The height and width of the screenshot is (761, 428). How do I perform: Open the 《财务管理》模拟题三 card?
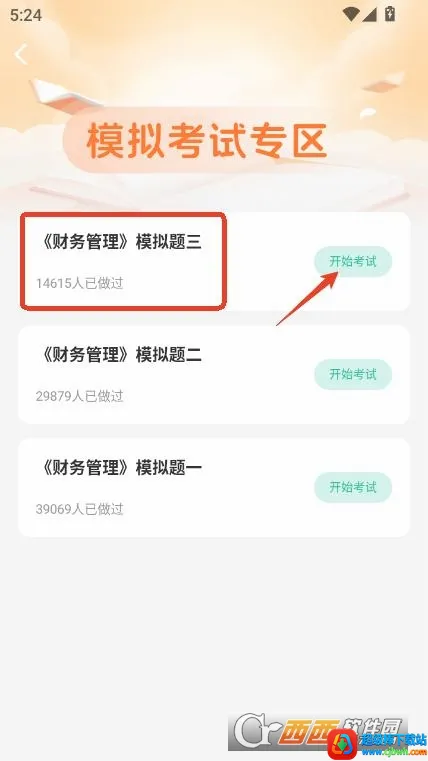[x=214, y=261]
